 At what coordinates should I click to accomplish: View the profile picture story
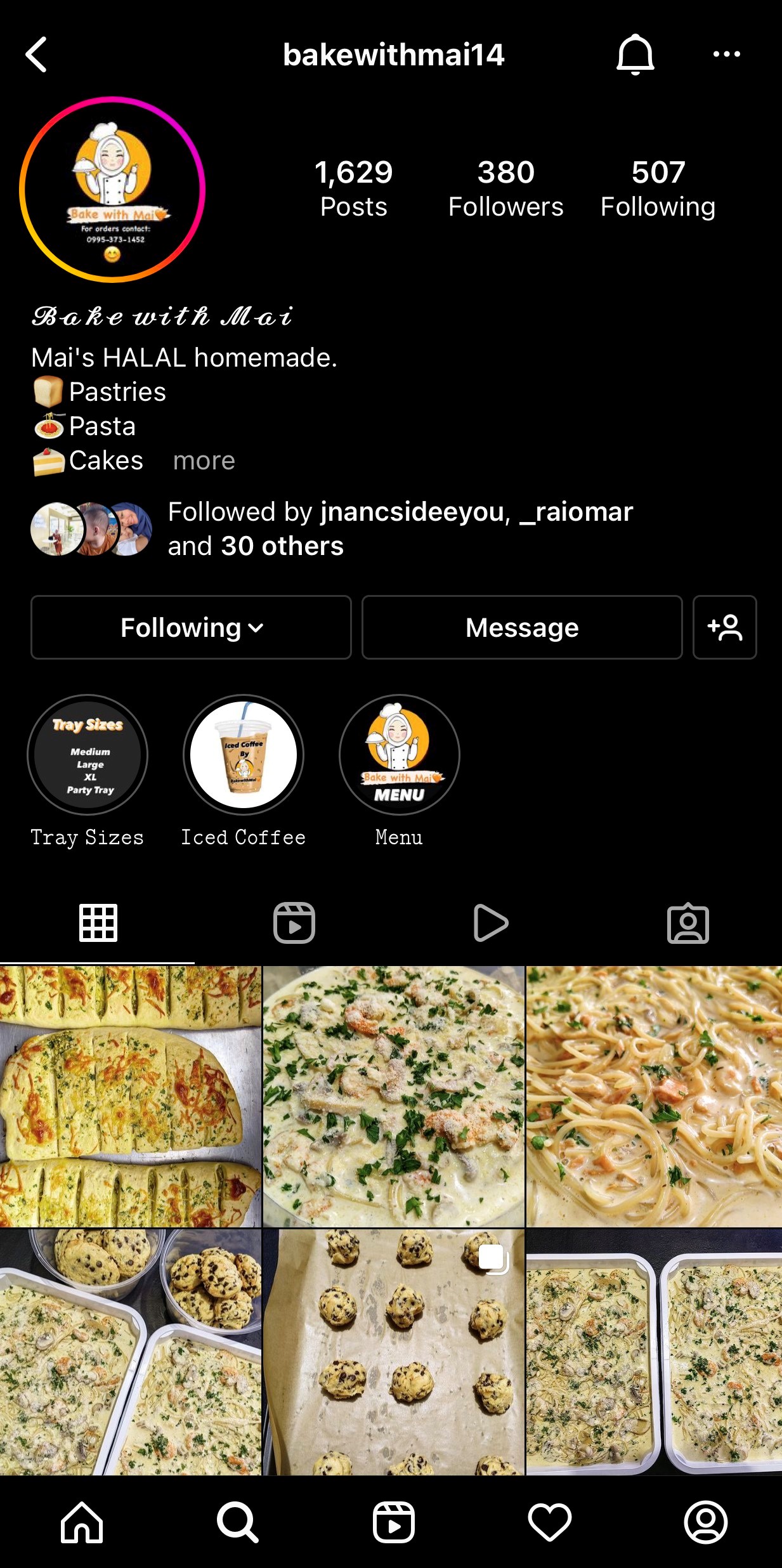click(112, 189)
